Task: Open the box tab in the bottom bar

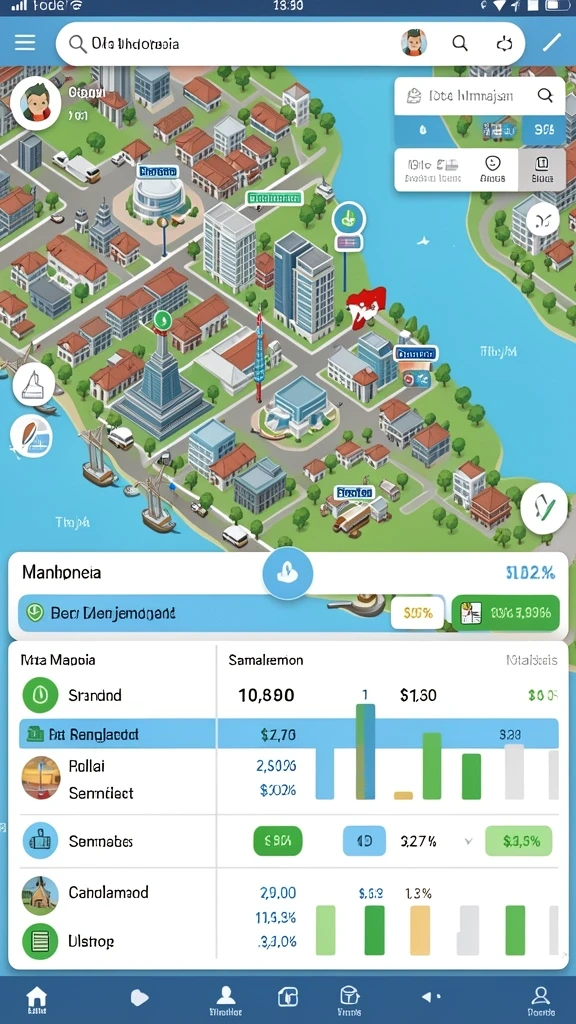Action: tap(350, 999)
